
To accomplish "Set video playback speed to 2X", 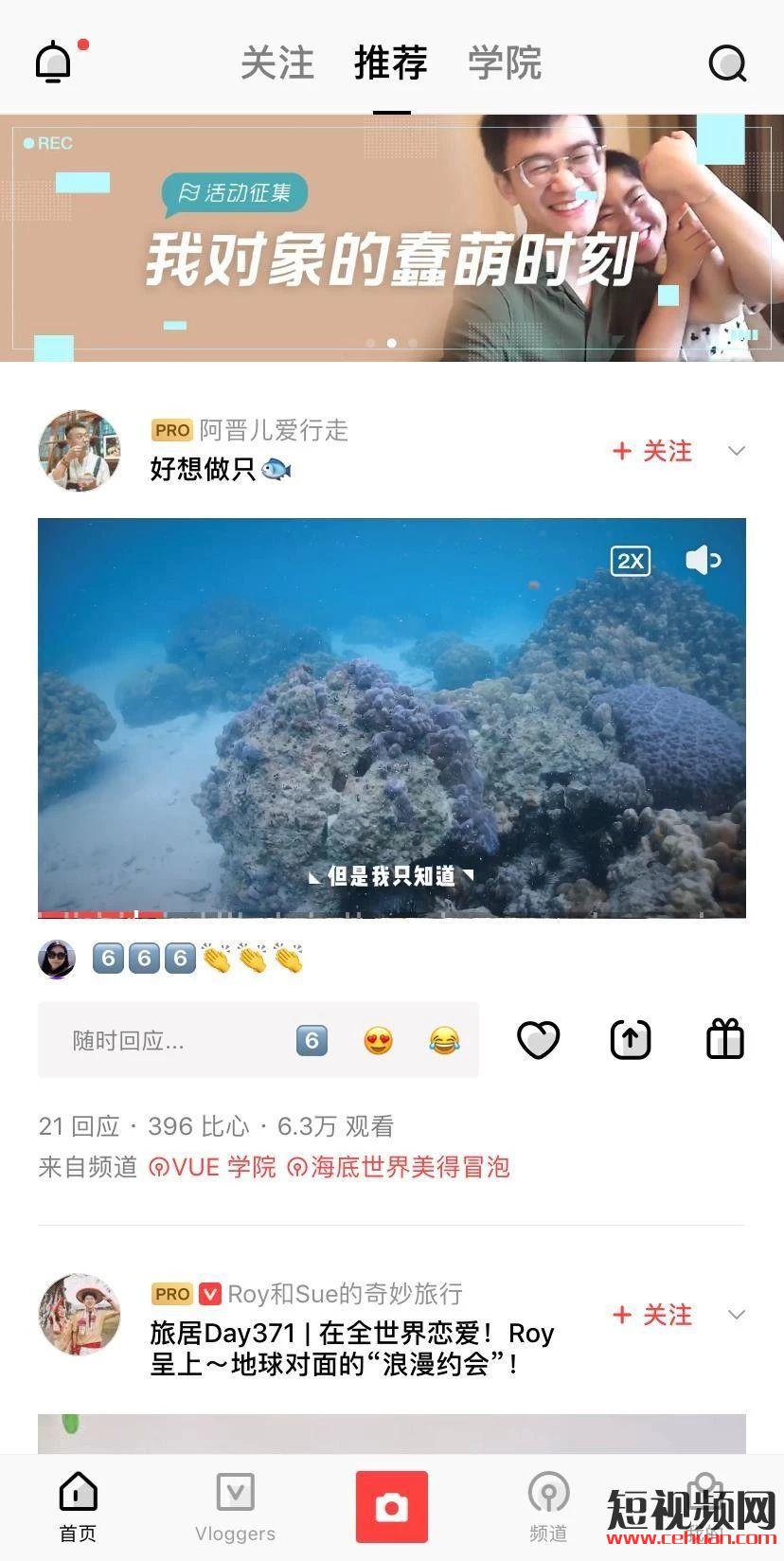I will click(x=630, y=561).
